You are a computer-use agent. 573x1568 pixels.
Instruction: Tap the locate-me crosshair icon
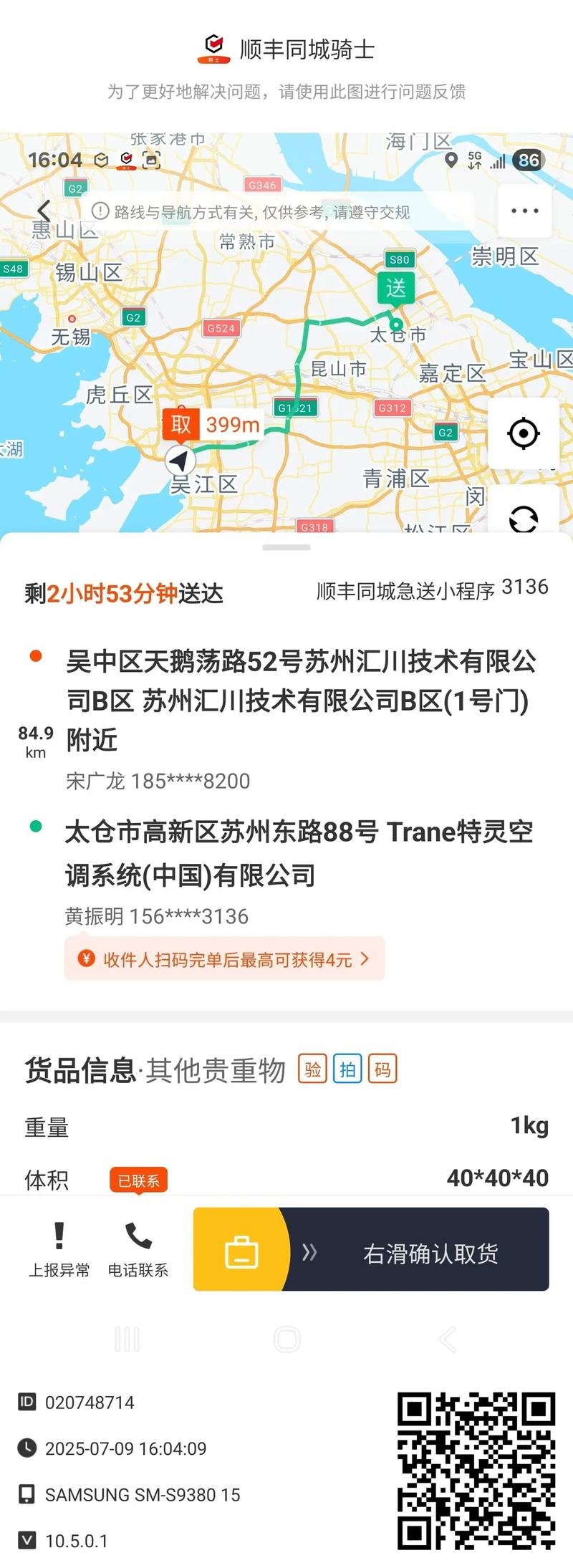[x=524, y=434]
